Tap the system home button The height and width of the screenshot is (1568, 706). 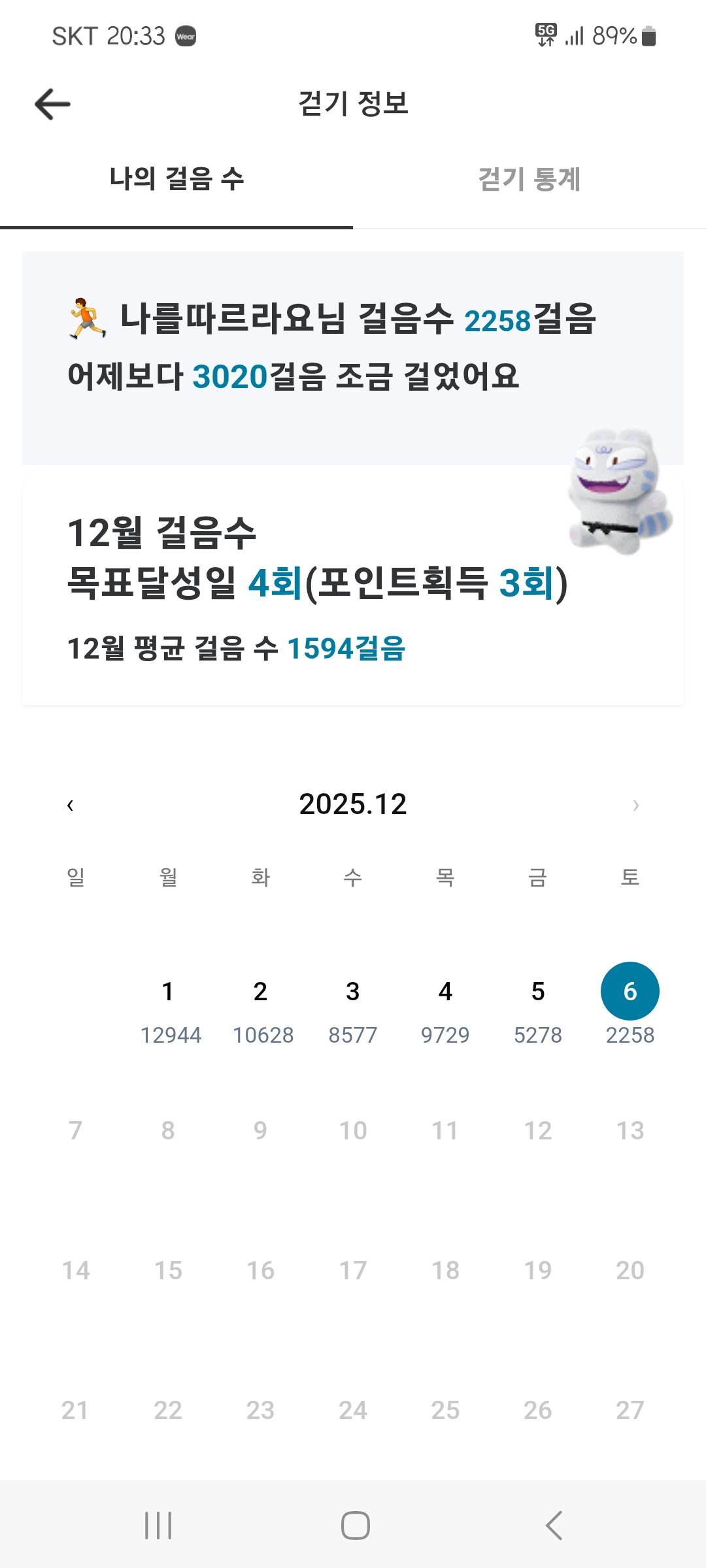point(355,1526)
